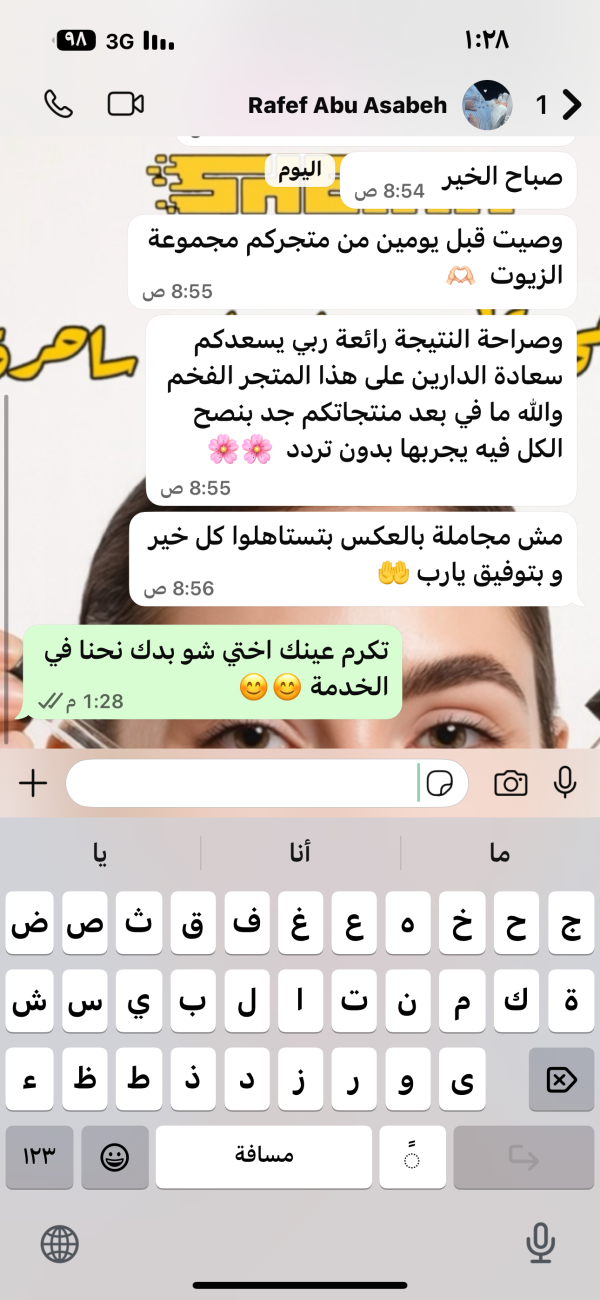The width and height of the screenshot is (600, 1300).
Task: Open the camera to send a photo
Action: [x=510, y=783]
